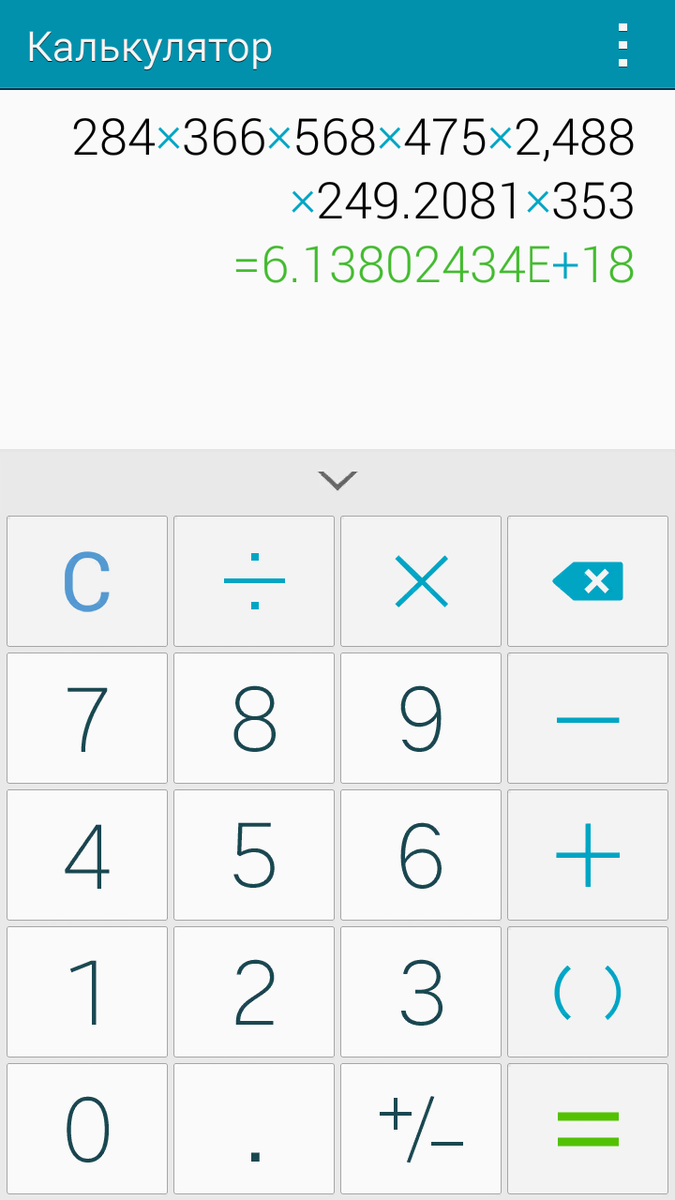Enter digit 8
This screenshot has height=1200, width=675.
pyautogui.click(x=254, y=718)
